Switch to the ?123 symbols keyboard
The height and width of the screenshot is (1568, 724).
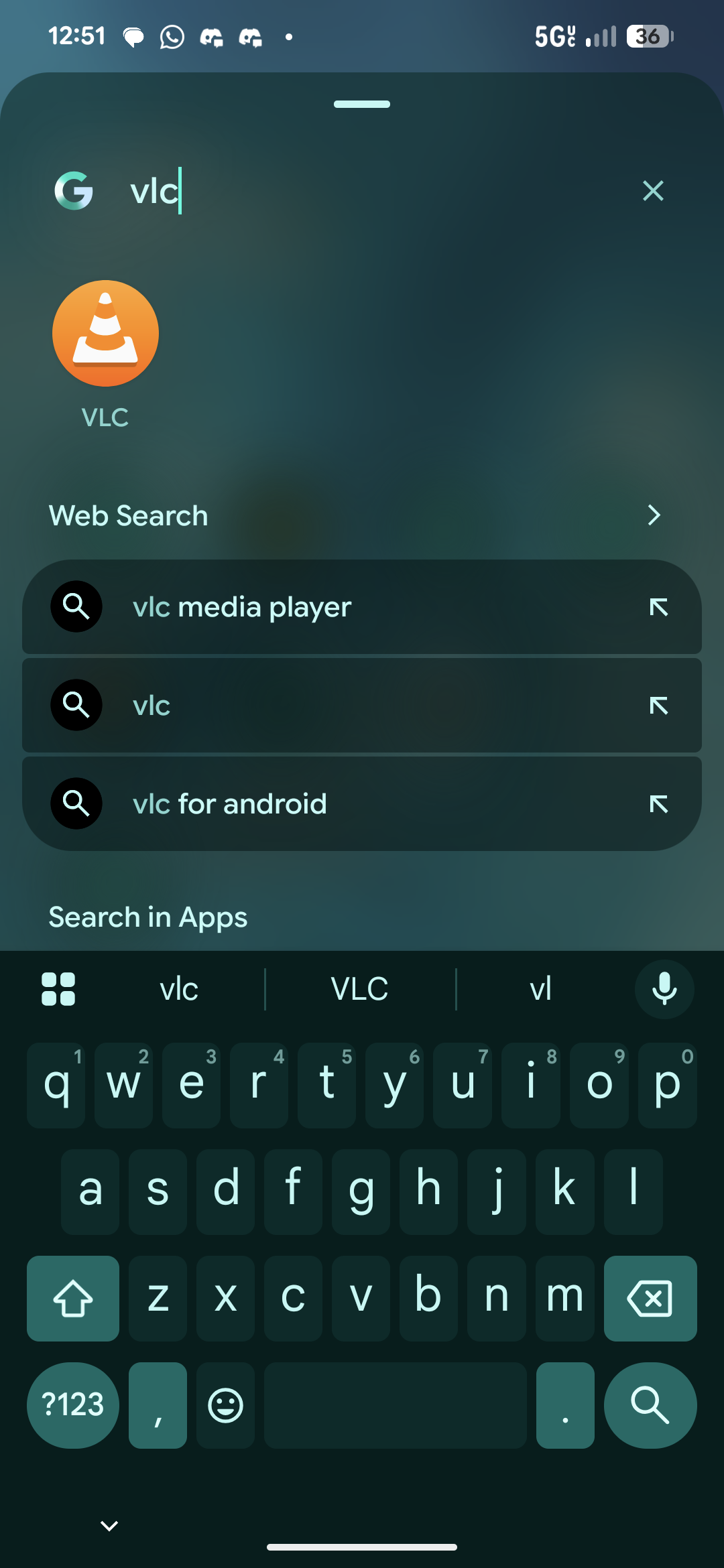pos(73,1405)
